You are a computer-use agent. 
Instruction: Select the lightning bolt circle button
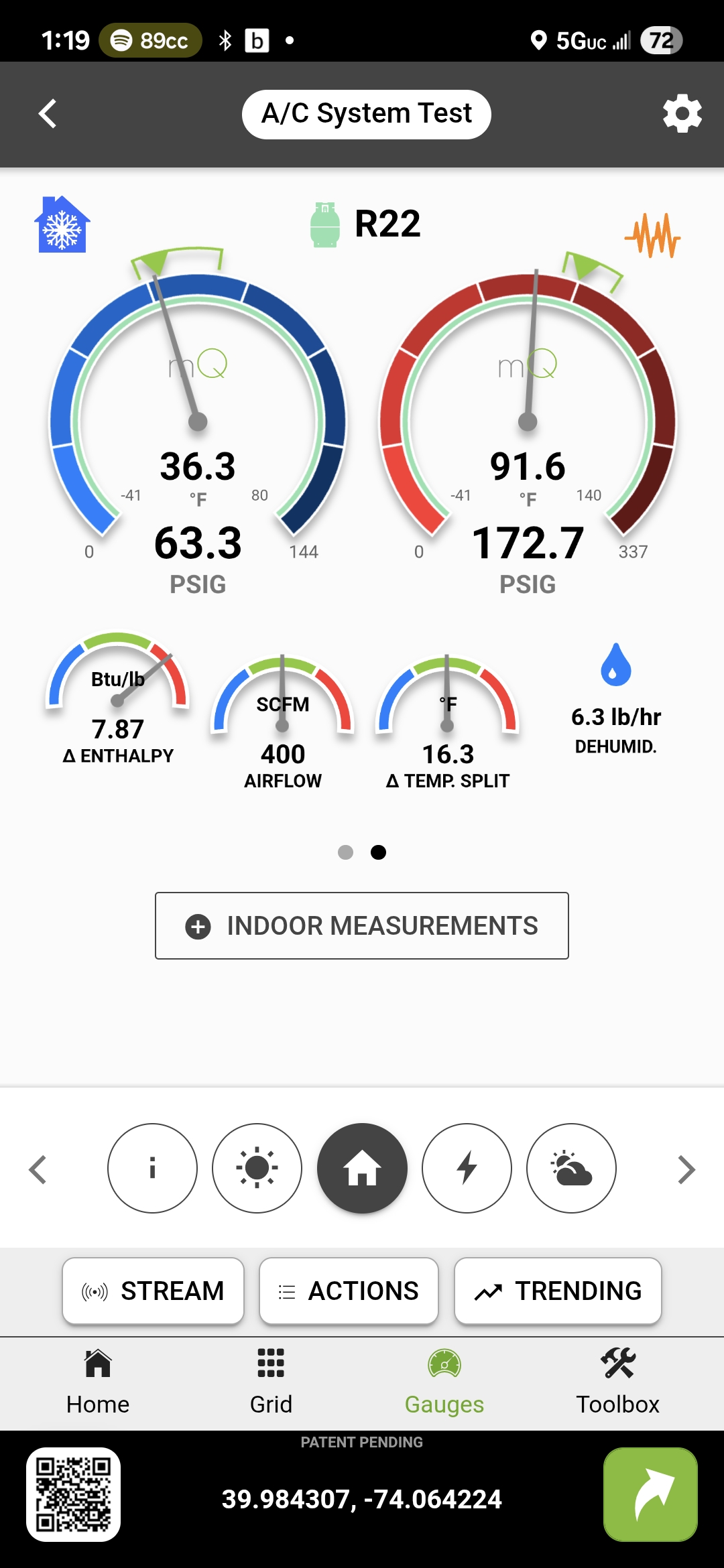pyautogui.click(x=467, y=1168)
